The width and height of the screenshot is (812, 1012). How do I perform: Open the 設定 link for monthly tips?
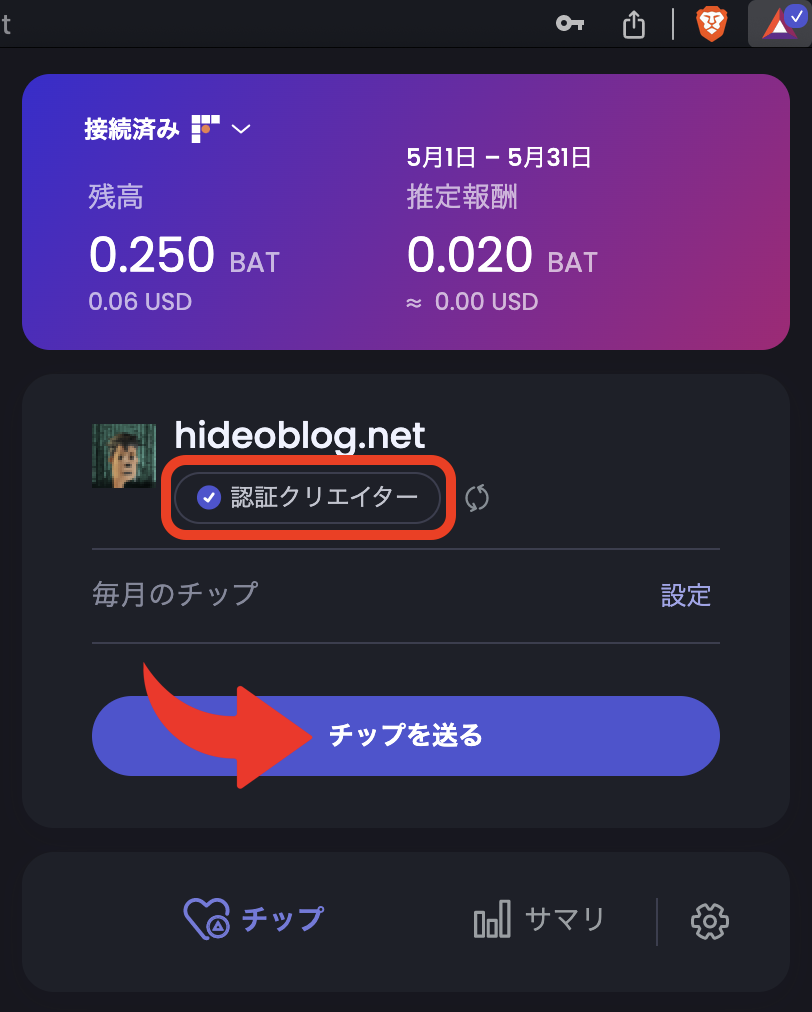[686, 596]
